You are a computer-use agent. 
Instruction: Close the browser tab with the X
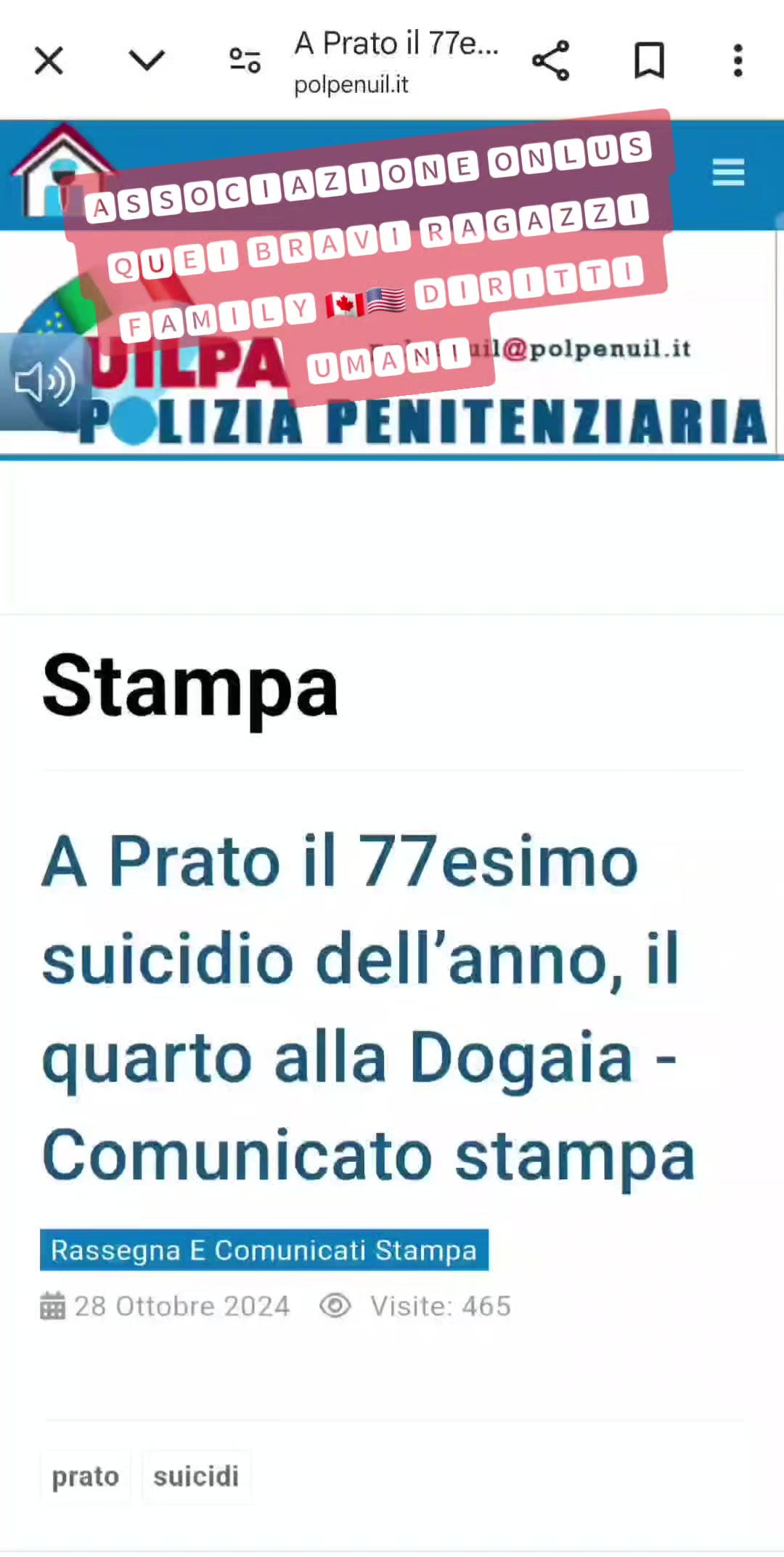tap(49, 61)
